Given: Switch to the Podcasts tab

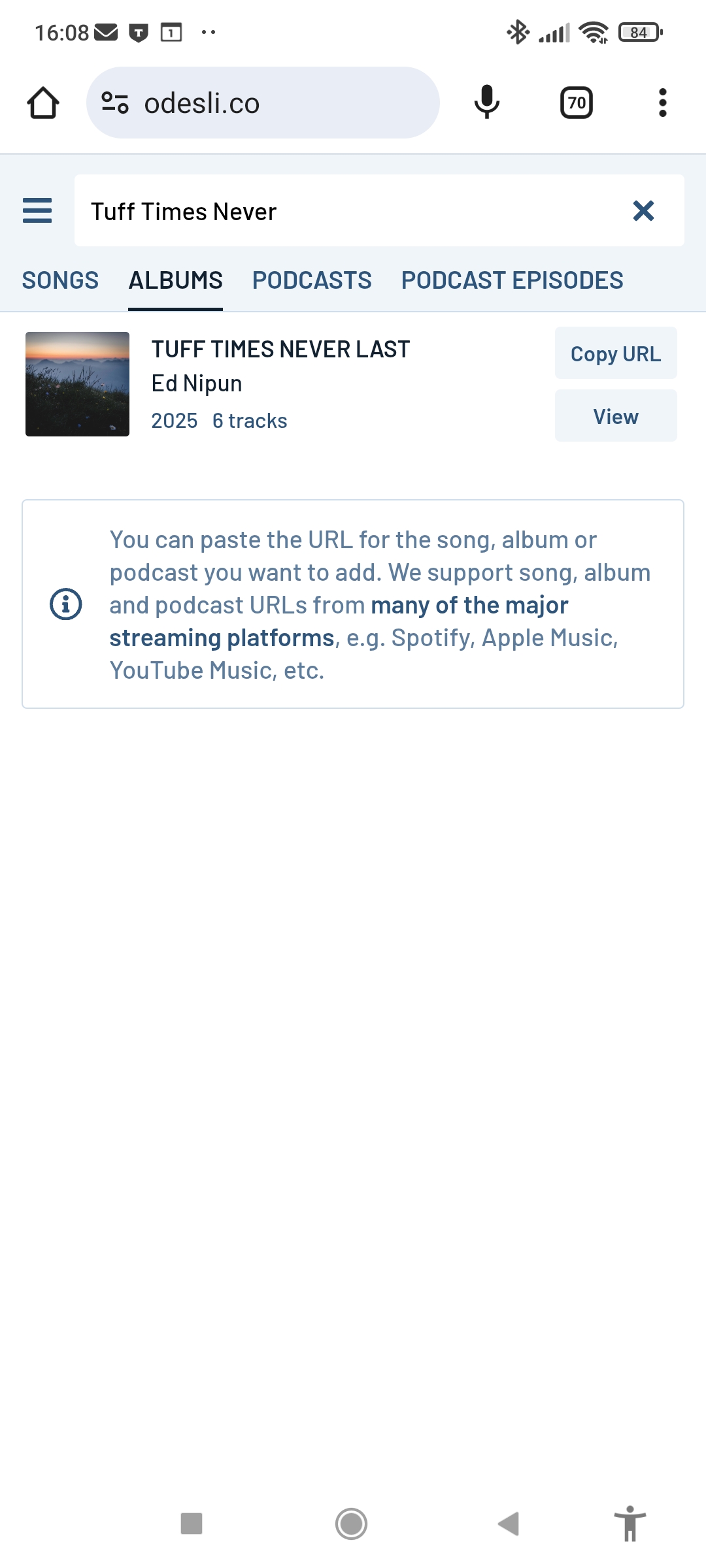Looking at the screenshot, I should click(x=312, y=280).
